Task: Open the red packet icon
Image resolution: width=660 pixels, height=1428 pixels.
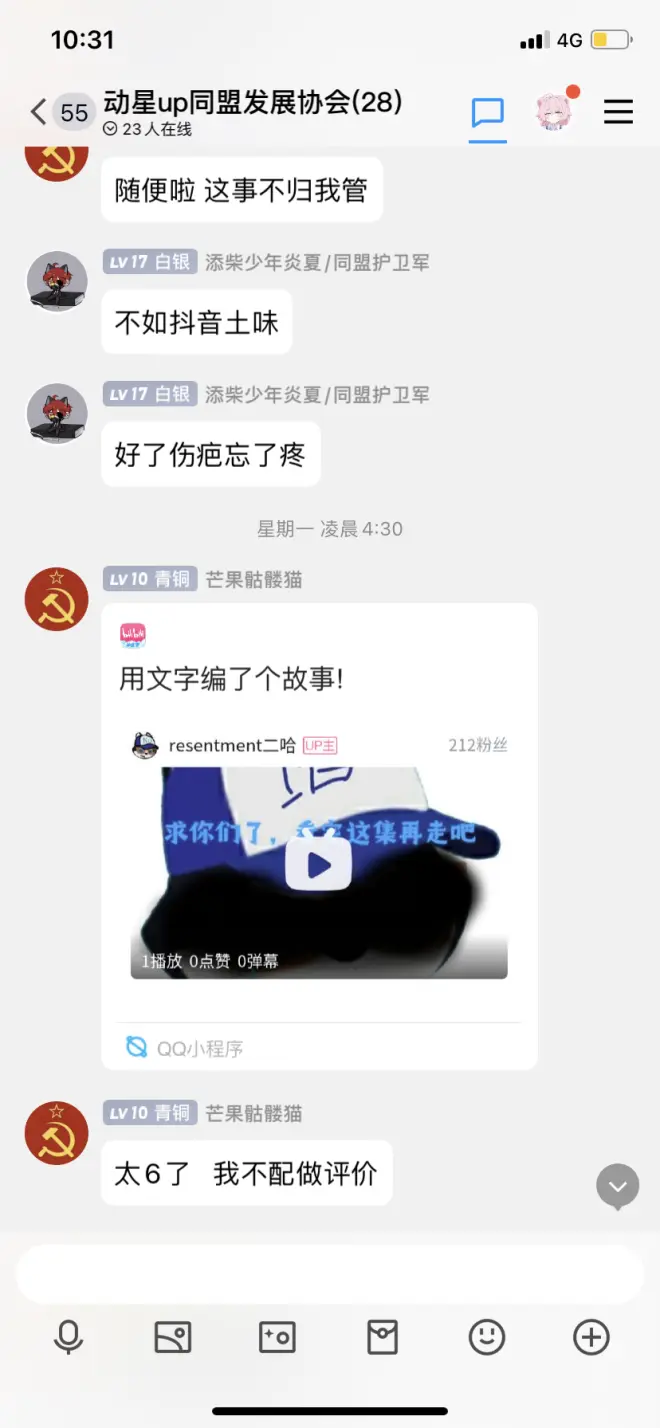Action: click(x=382, y=1337)
